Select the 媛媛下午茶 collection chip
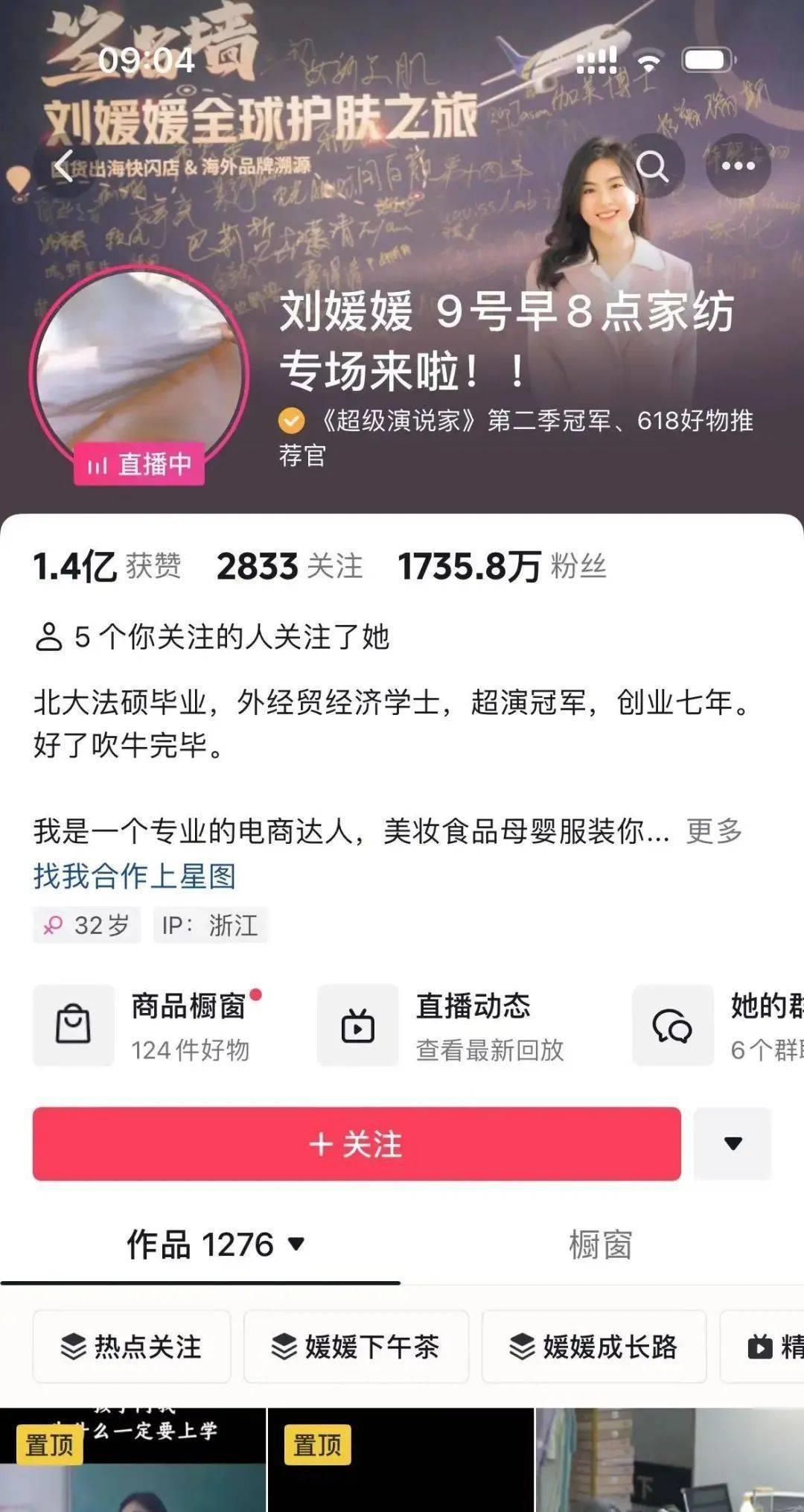804x1512 pixels. coord(356,1347)
